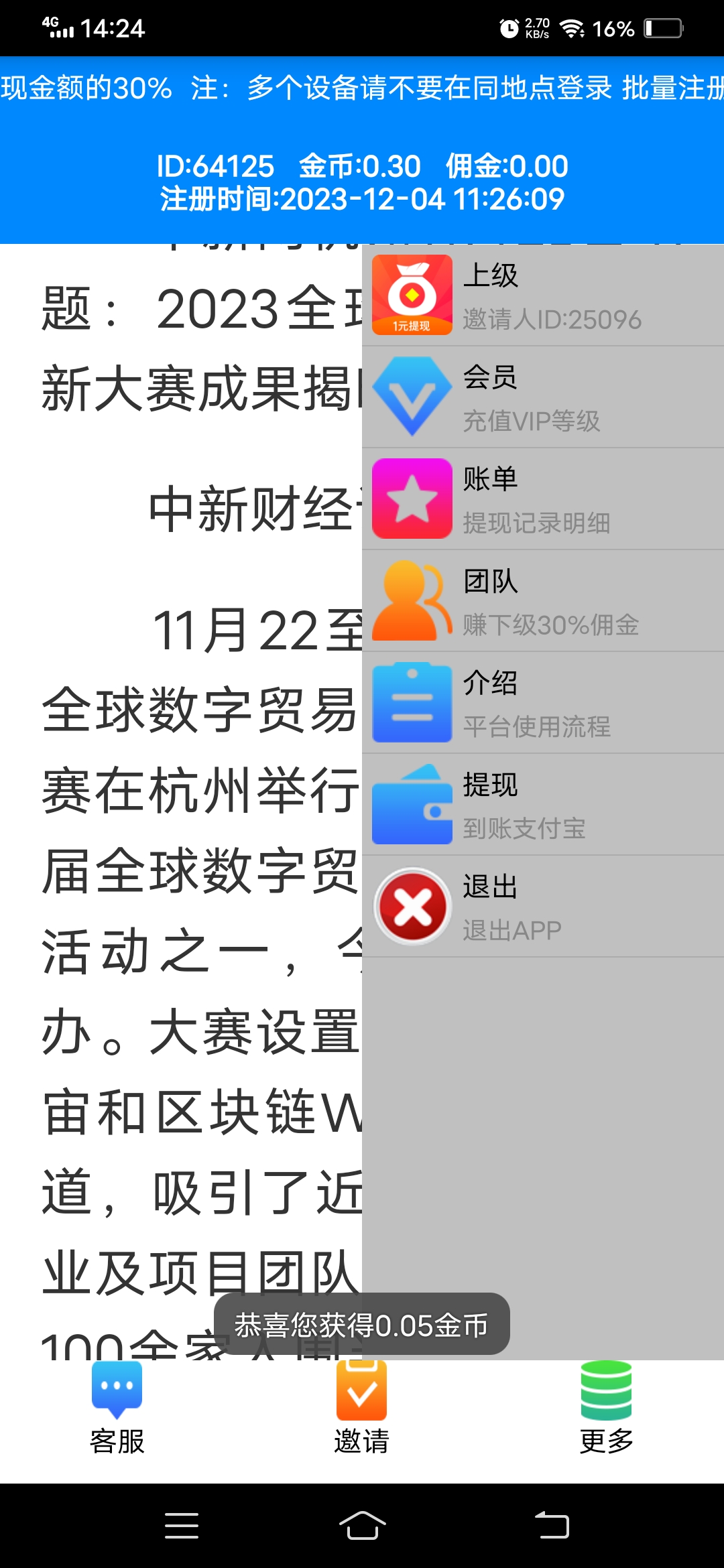Tap the 更多 tab
This screenshot has height=1568, width=724.
coord(607,1408)
